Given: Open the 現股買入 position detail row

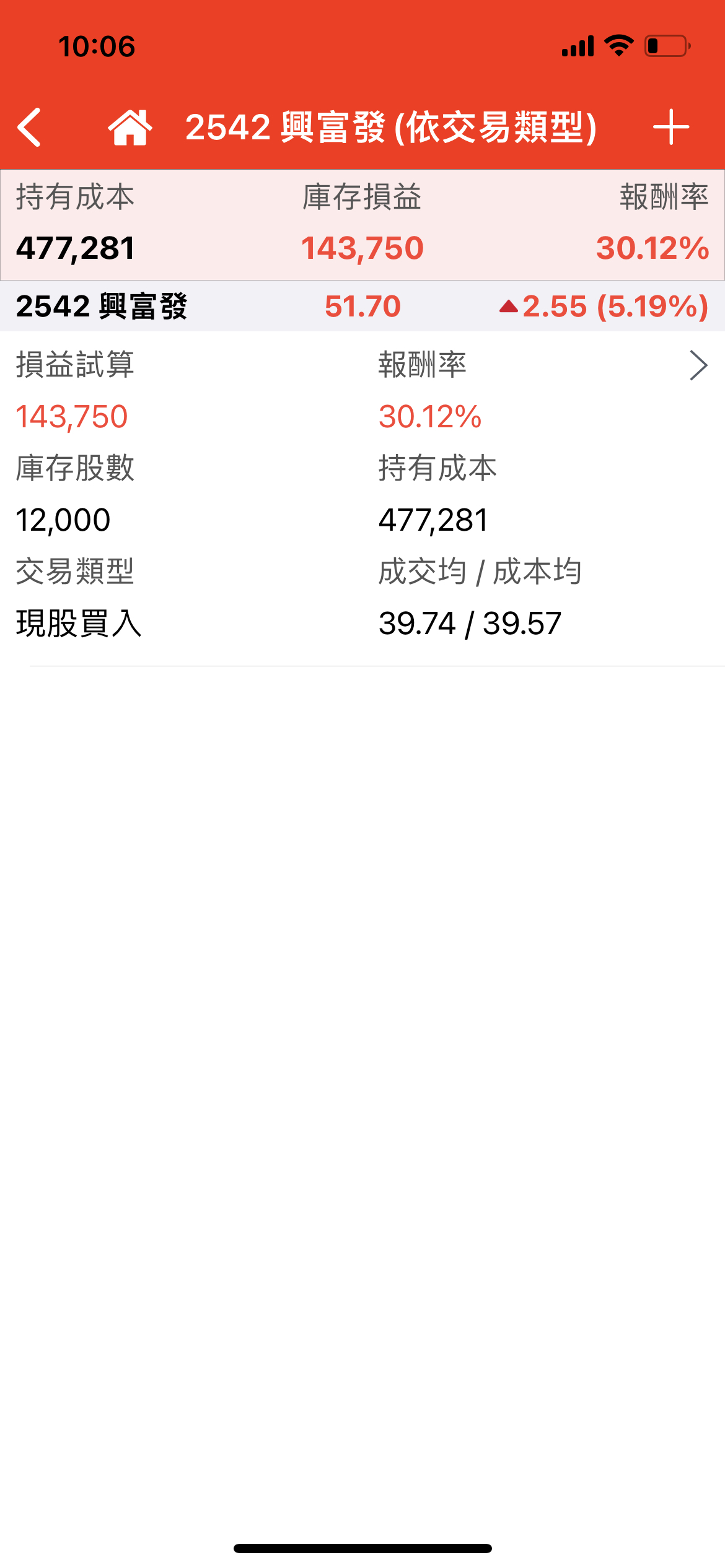Looking at the screenshot, I should click(362, 495).
